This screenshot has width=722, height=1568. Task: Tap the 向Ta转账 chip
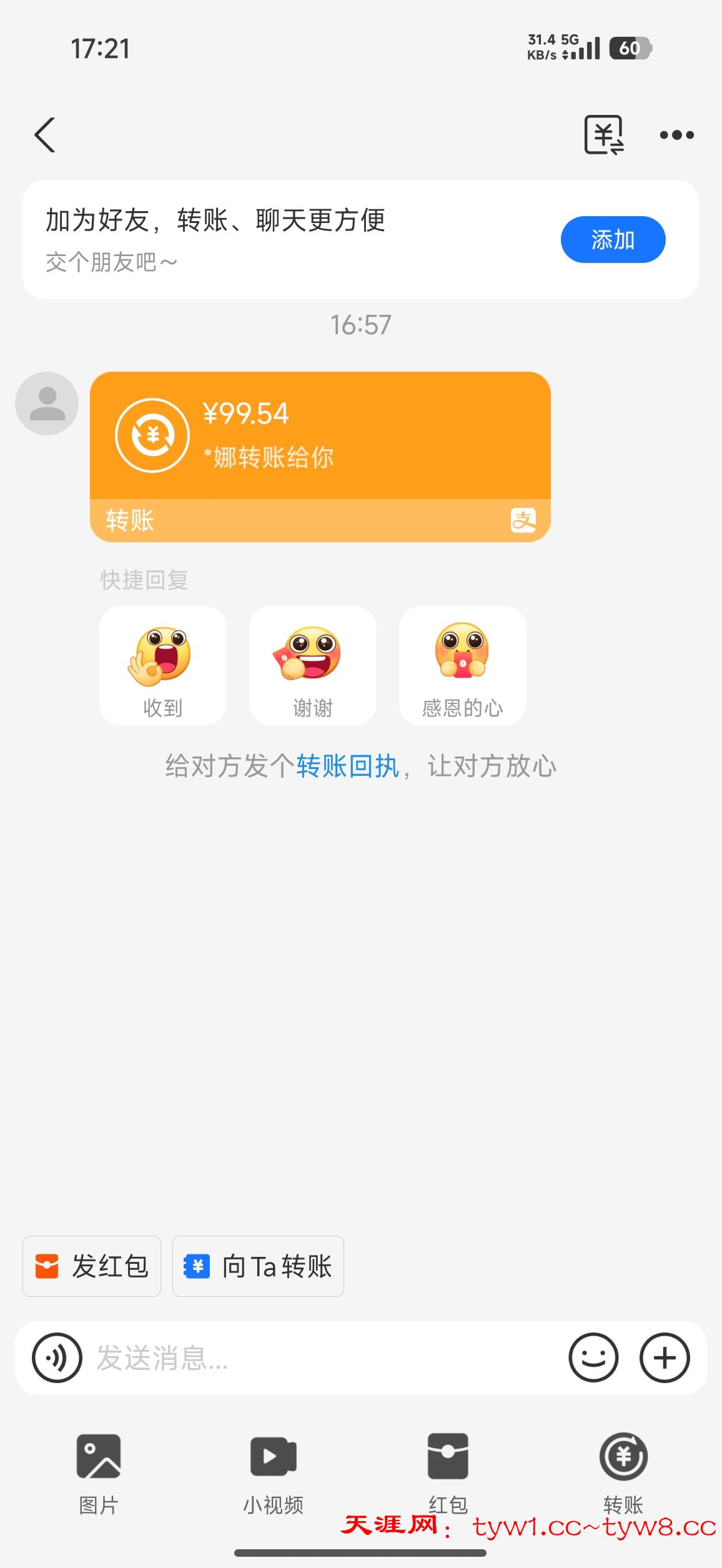(258, 1266)
